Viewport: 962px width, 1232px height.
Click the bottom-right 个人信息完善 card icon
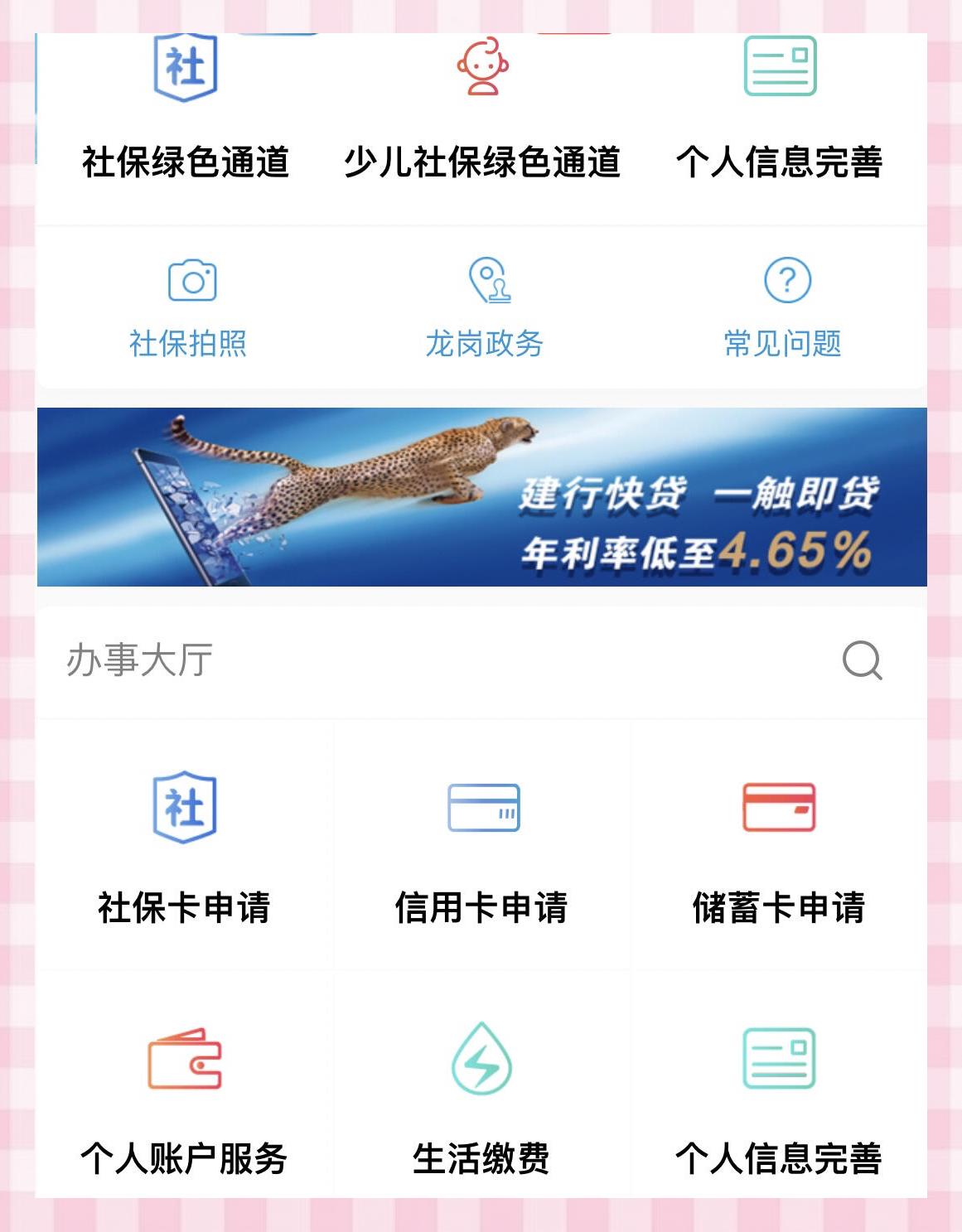pyautogui.click(x=780, y=1063)
